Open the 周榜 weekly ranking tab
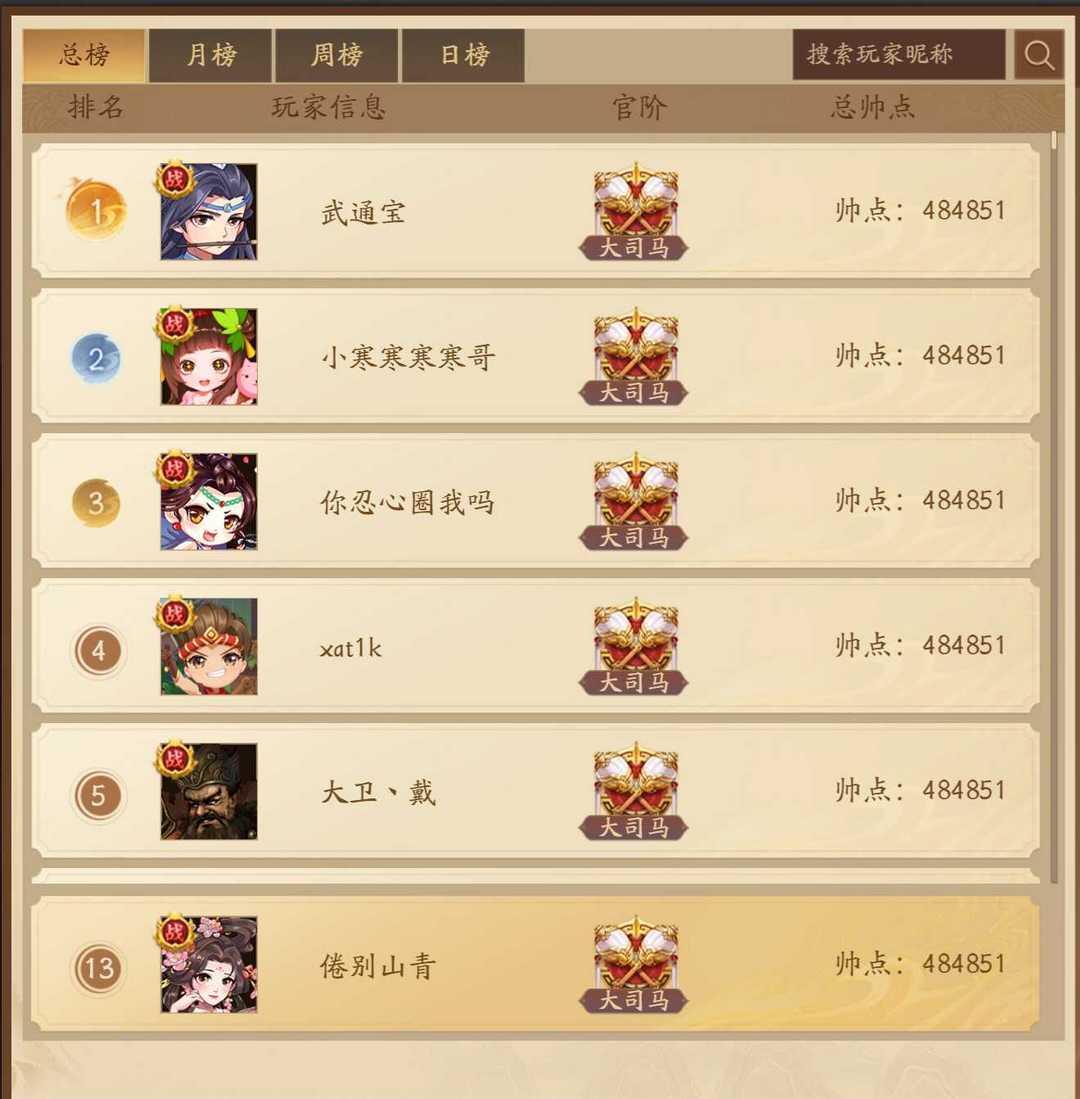This screenshot has height=1099, width=1080. click(x=337, y=55)
